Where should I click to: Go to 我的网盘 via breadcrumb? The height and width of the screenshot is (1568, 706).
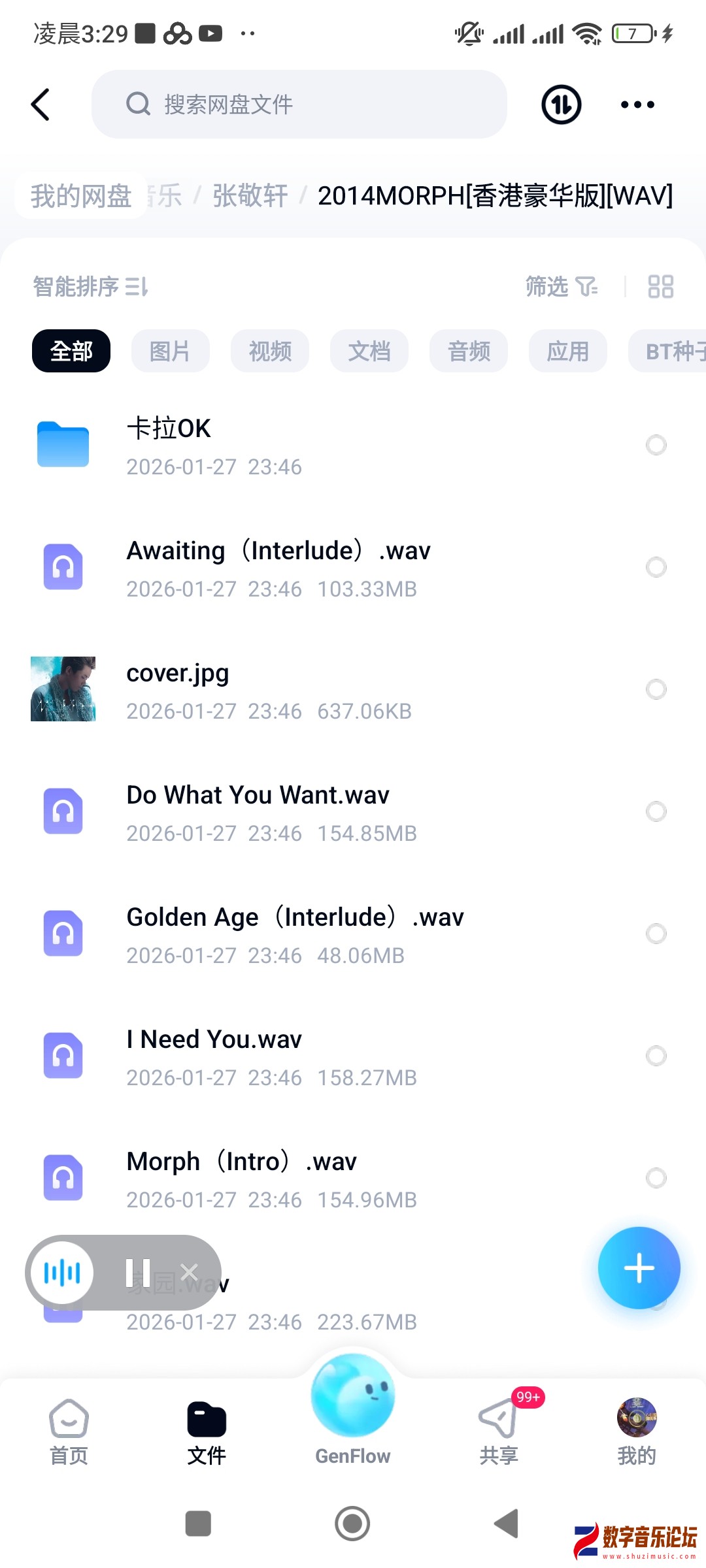coord(80,195)
